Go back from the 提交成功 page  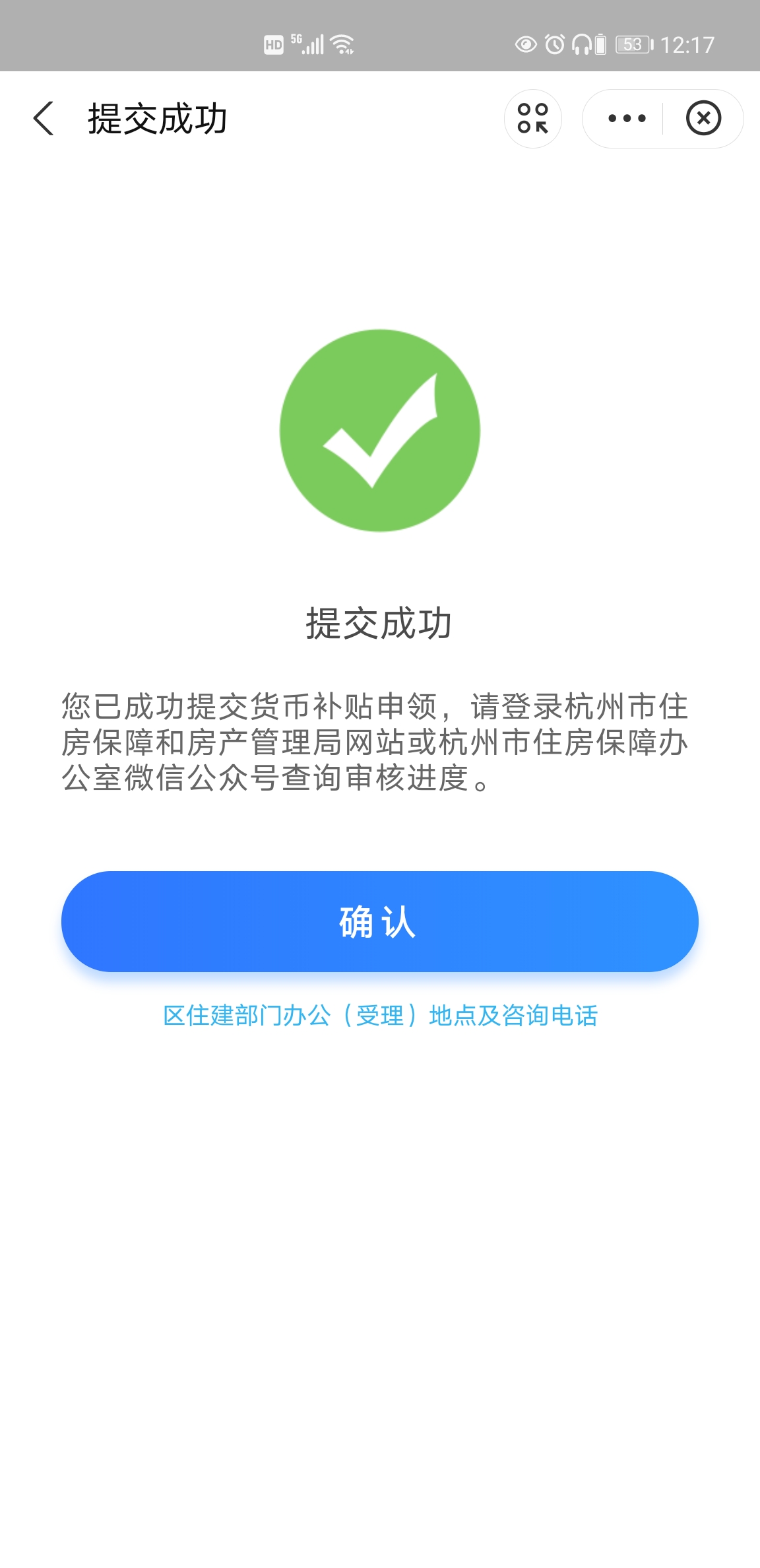tap(44, 119)
